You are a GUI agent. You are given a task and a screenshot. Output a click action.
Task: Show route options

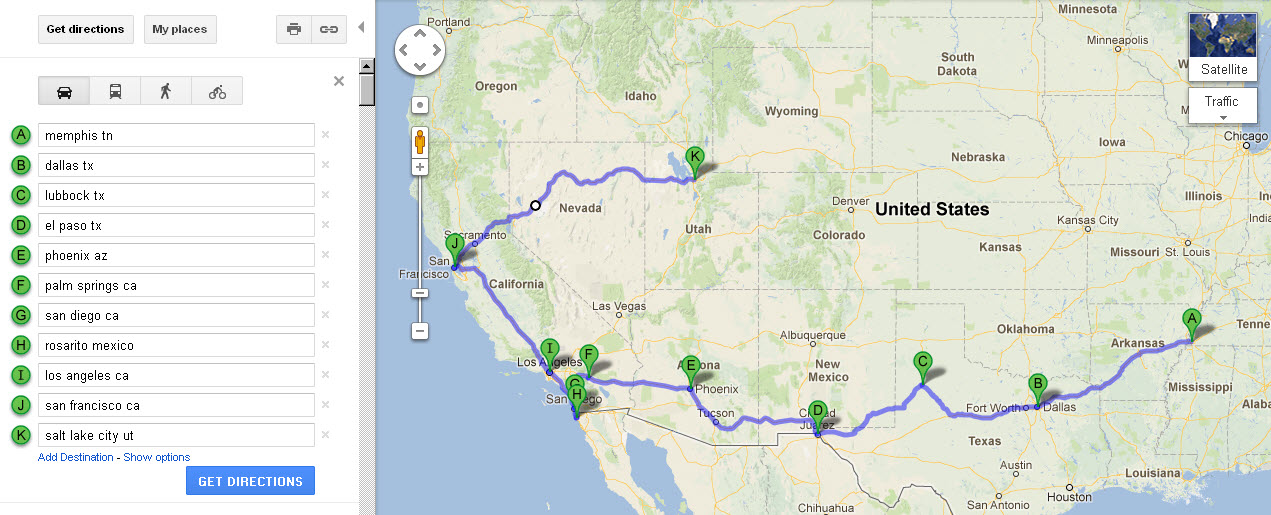tap(157, 457)
